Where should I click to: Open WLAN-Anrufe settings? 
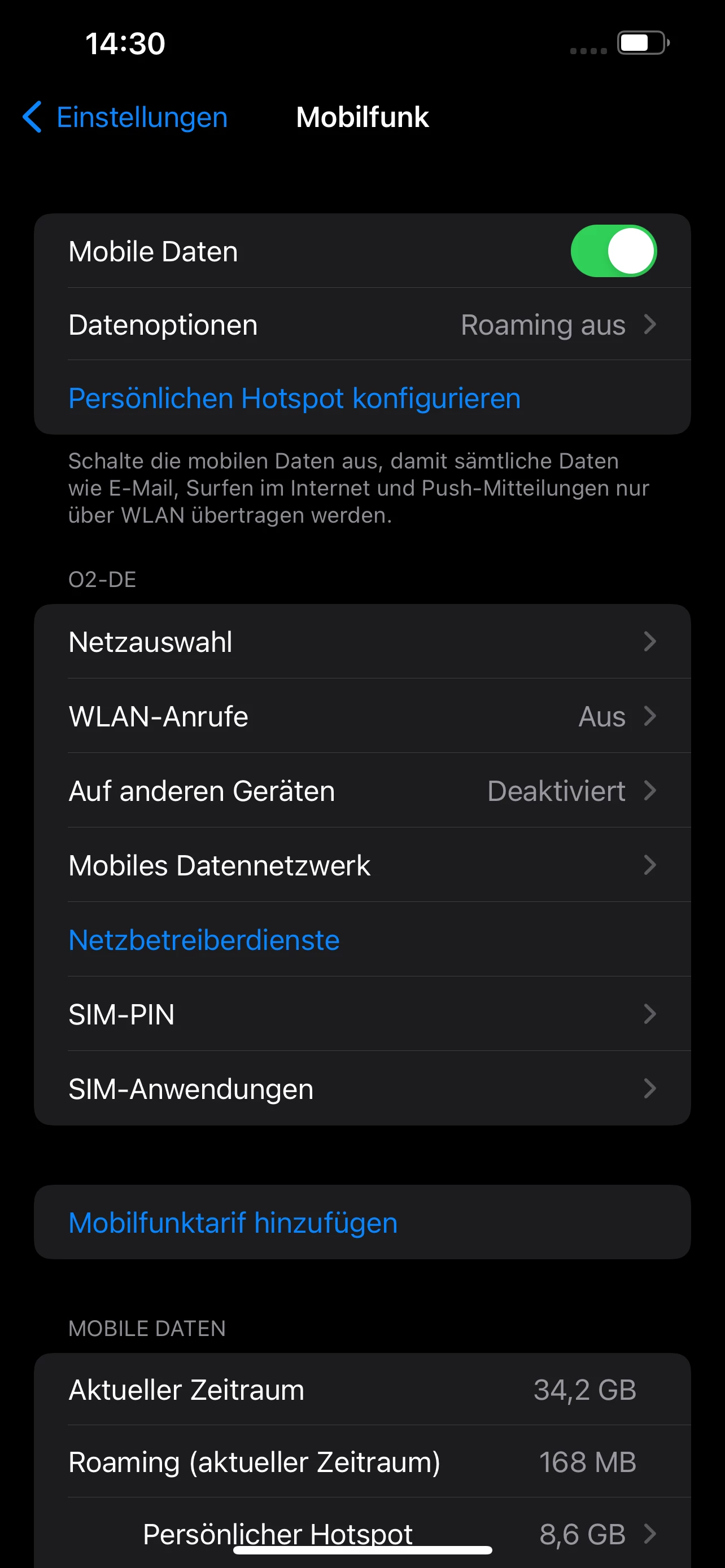tap(362, 716)
